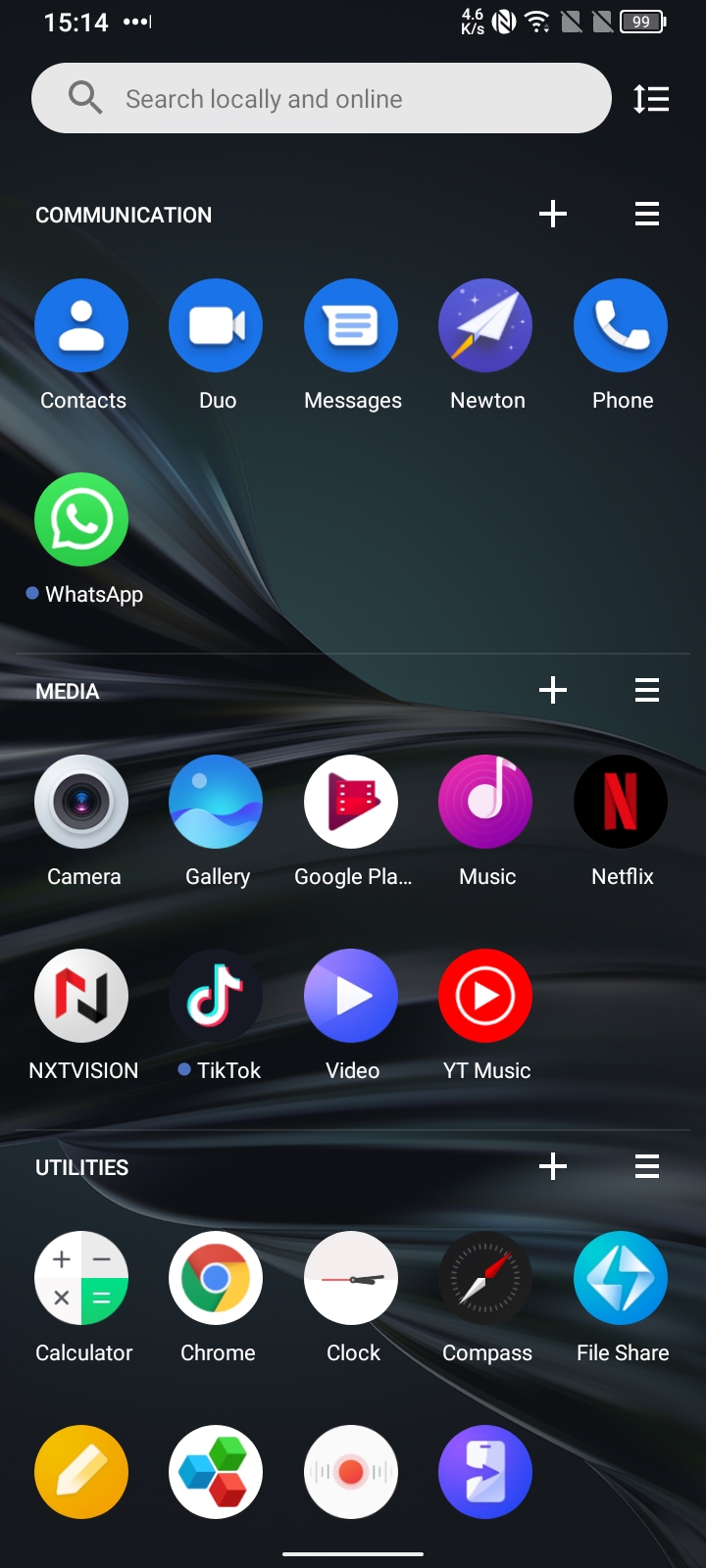Open the Communication group menu

(x=647, y=214)
